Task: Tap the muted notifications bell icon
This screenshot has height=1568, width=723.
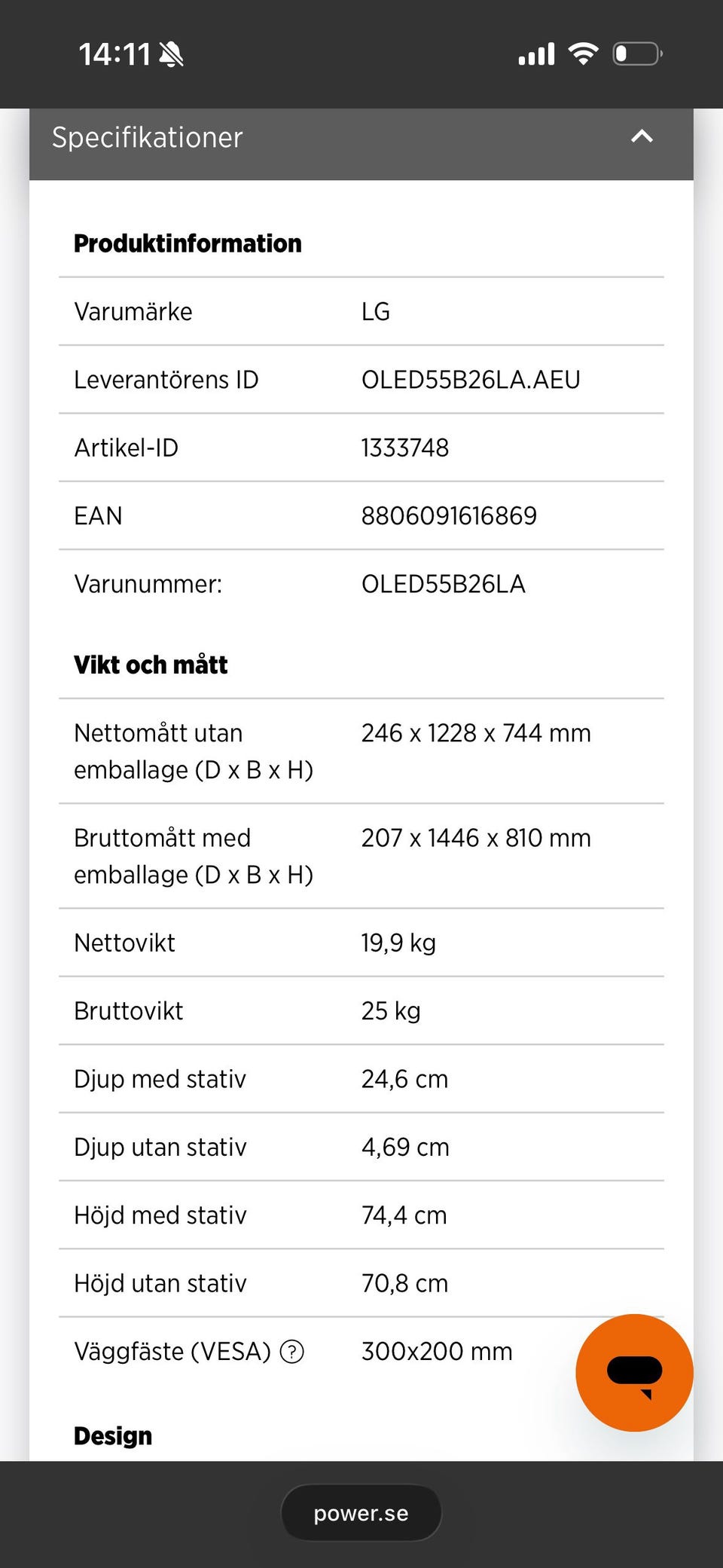Action: click(172, 53)
